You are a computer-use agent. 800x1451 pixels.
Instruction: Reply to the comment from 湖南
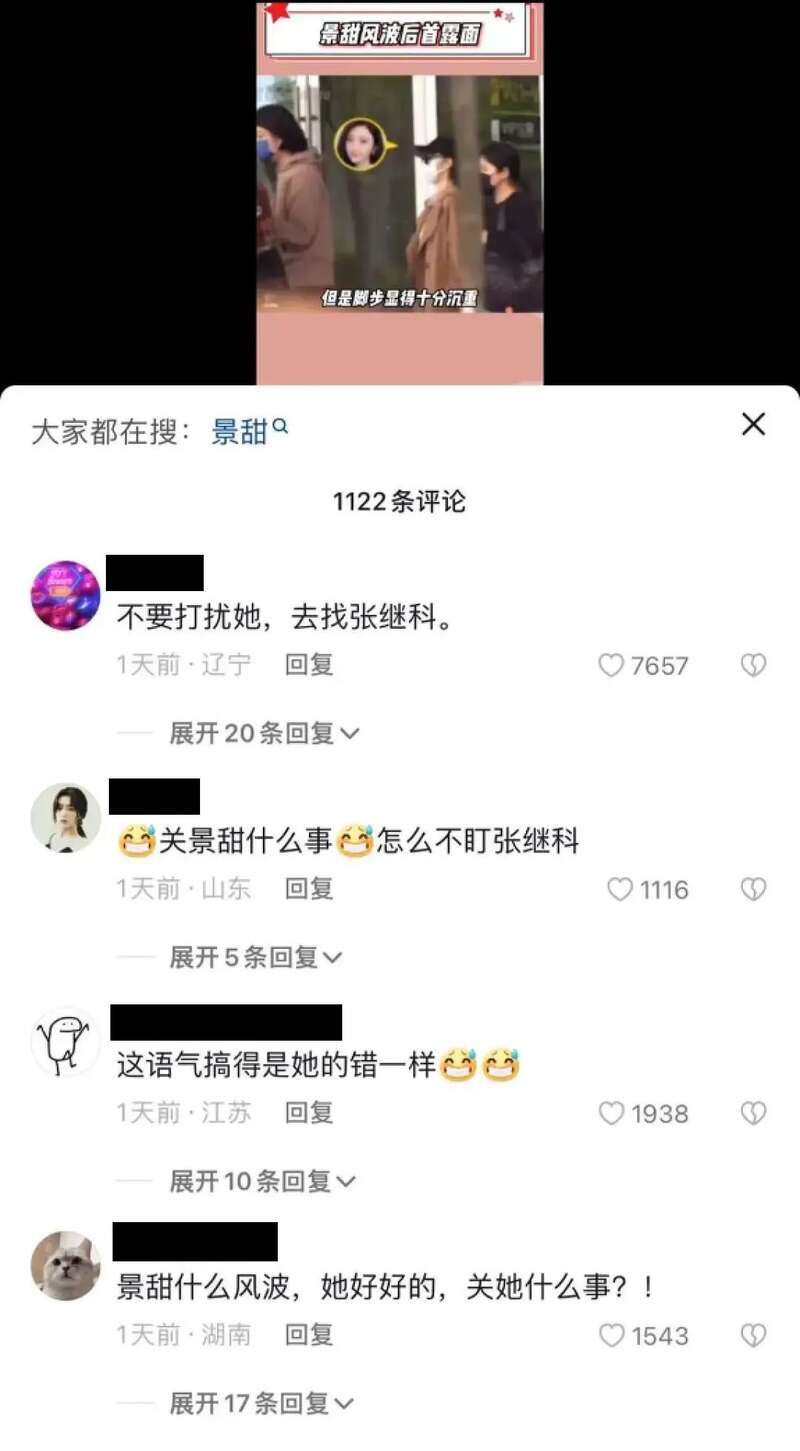click(x=309, y=1335)
